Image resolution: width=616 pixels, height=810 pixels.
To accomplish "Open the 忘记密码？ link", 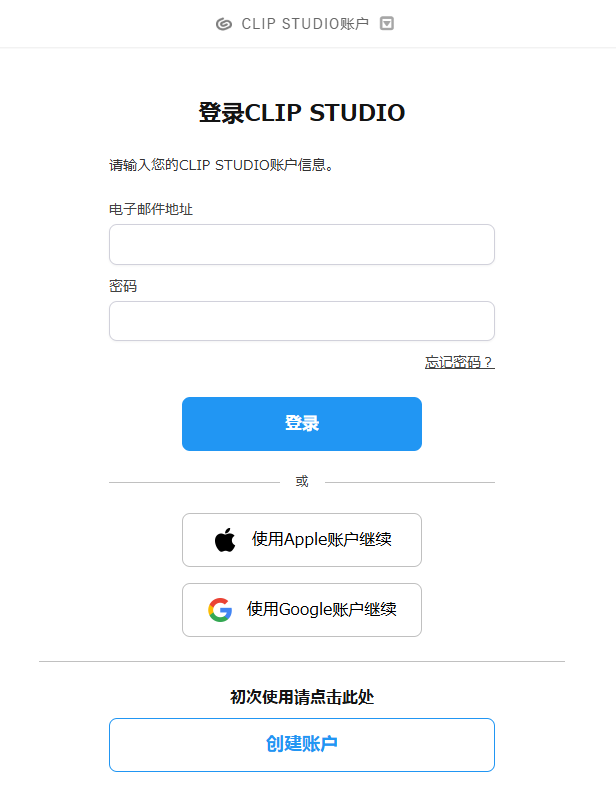I will 459,362.
